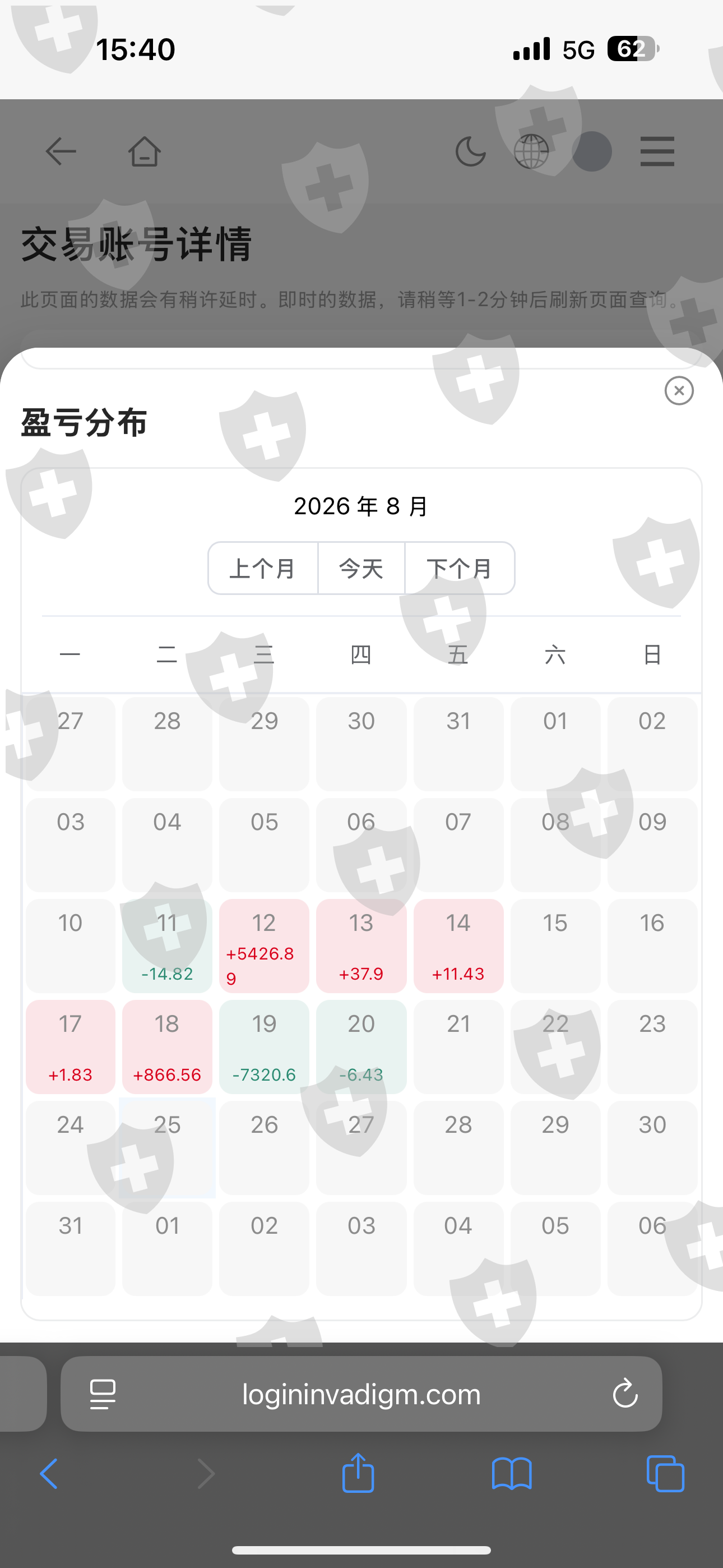Open Safari page menu icon beside URL

(x=103, y=1394)
